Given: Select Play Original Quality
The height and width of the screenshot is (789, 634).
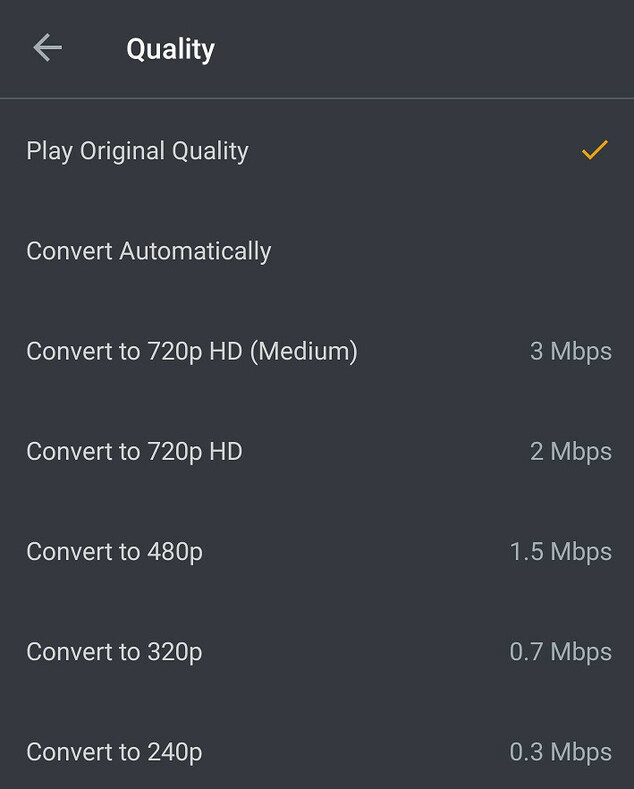Looking at the screenshot, I should pos(138,151).
